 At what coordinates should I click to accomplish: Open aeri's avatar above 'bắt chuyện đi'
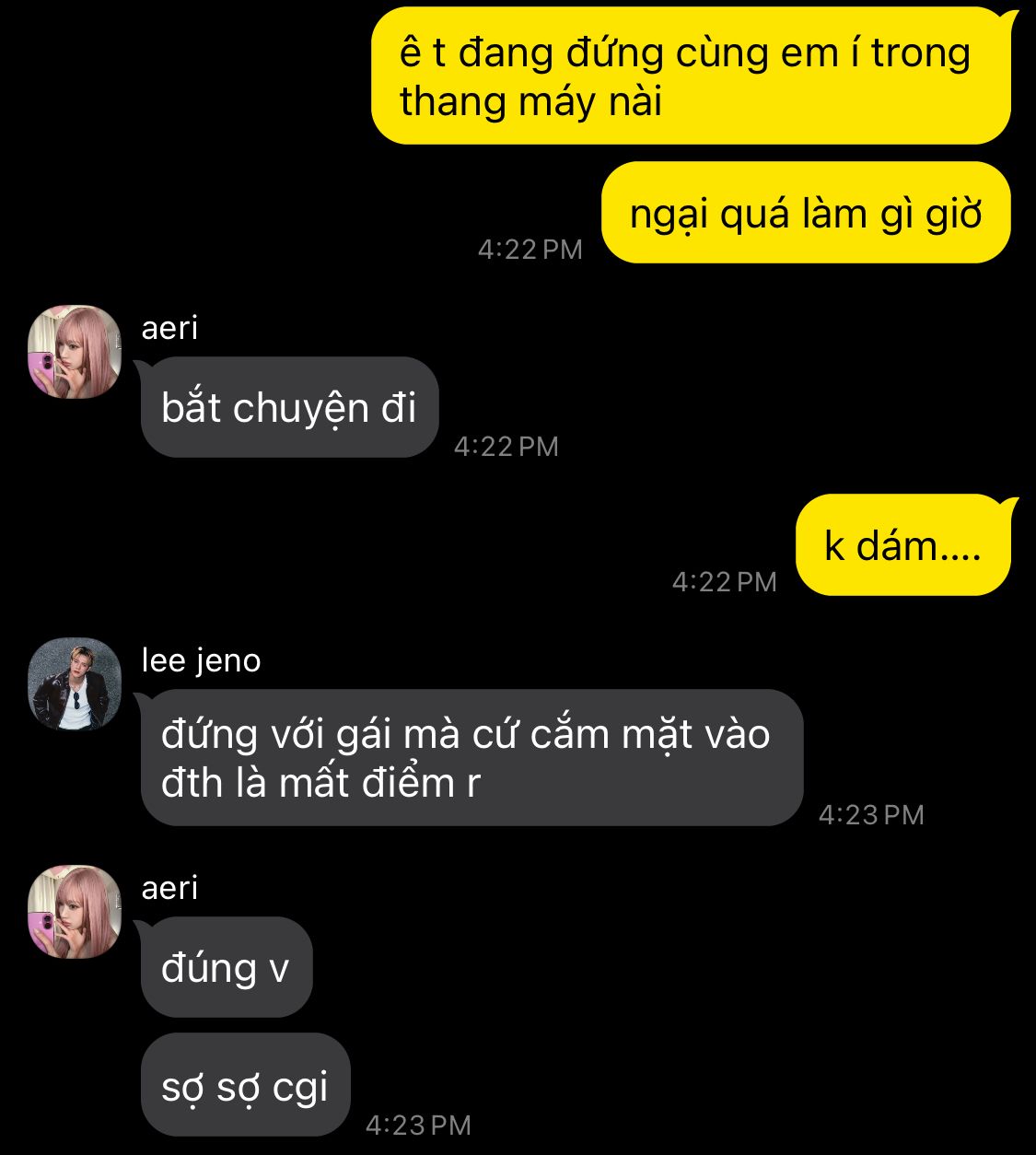pyautogui.click(x=75, y=352)
